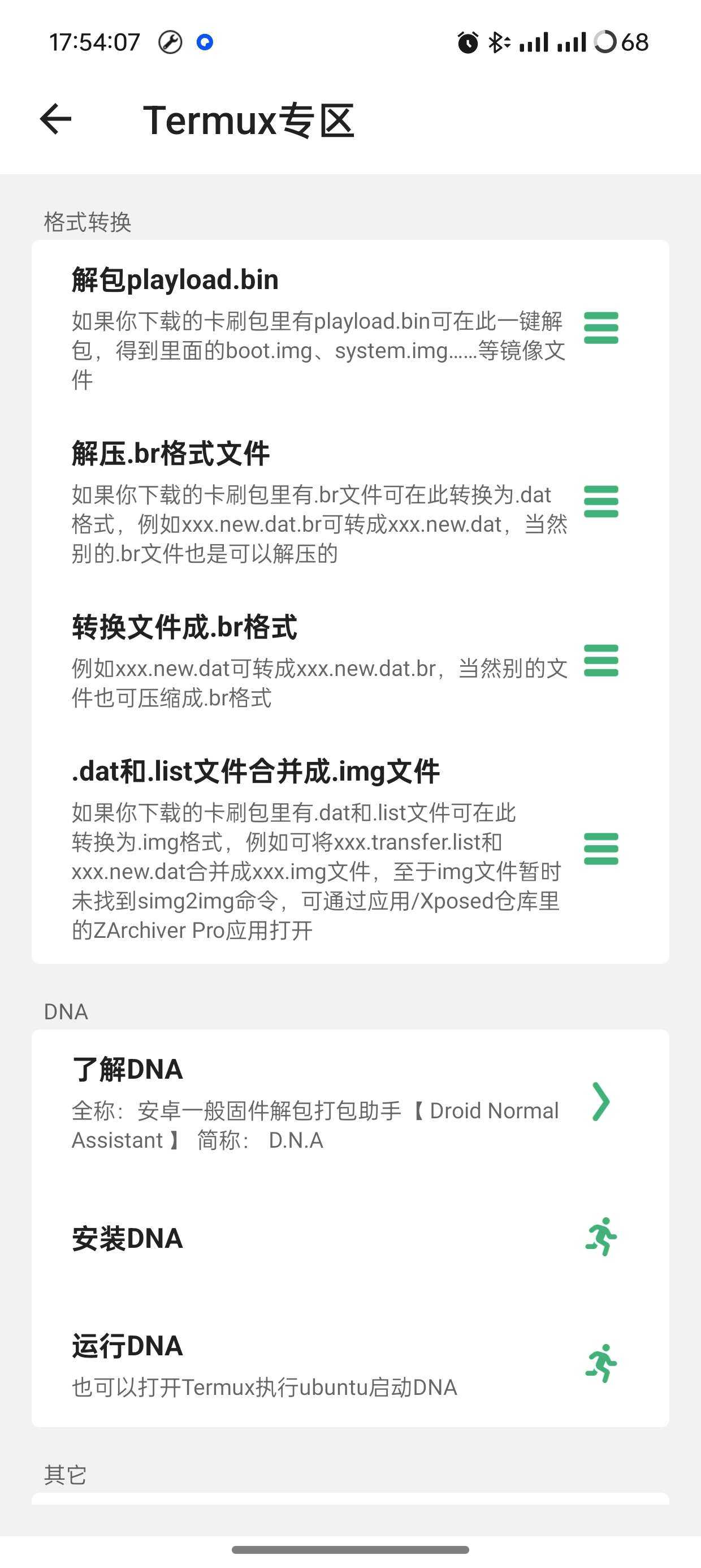
Task: Go back from the Termux专区 page
Action: [x=55, y=119]
